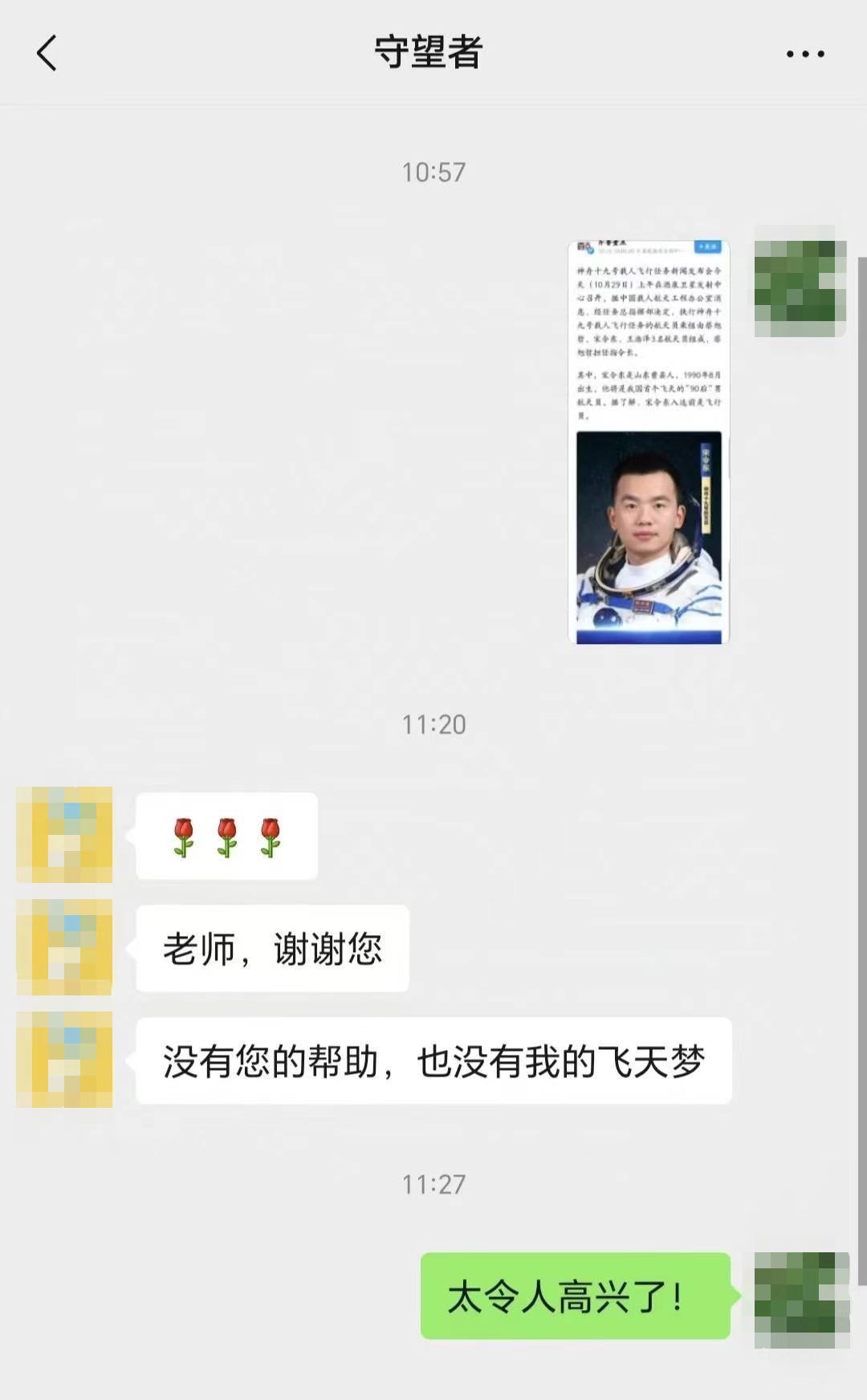
Task: Open the three-dot chat info menu
Action: (805, 54)
